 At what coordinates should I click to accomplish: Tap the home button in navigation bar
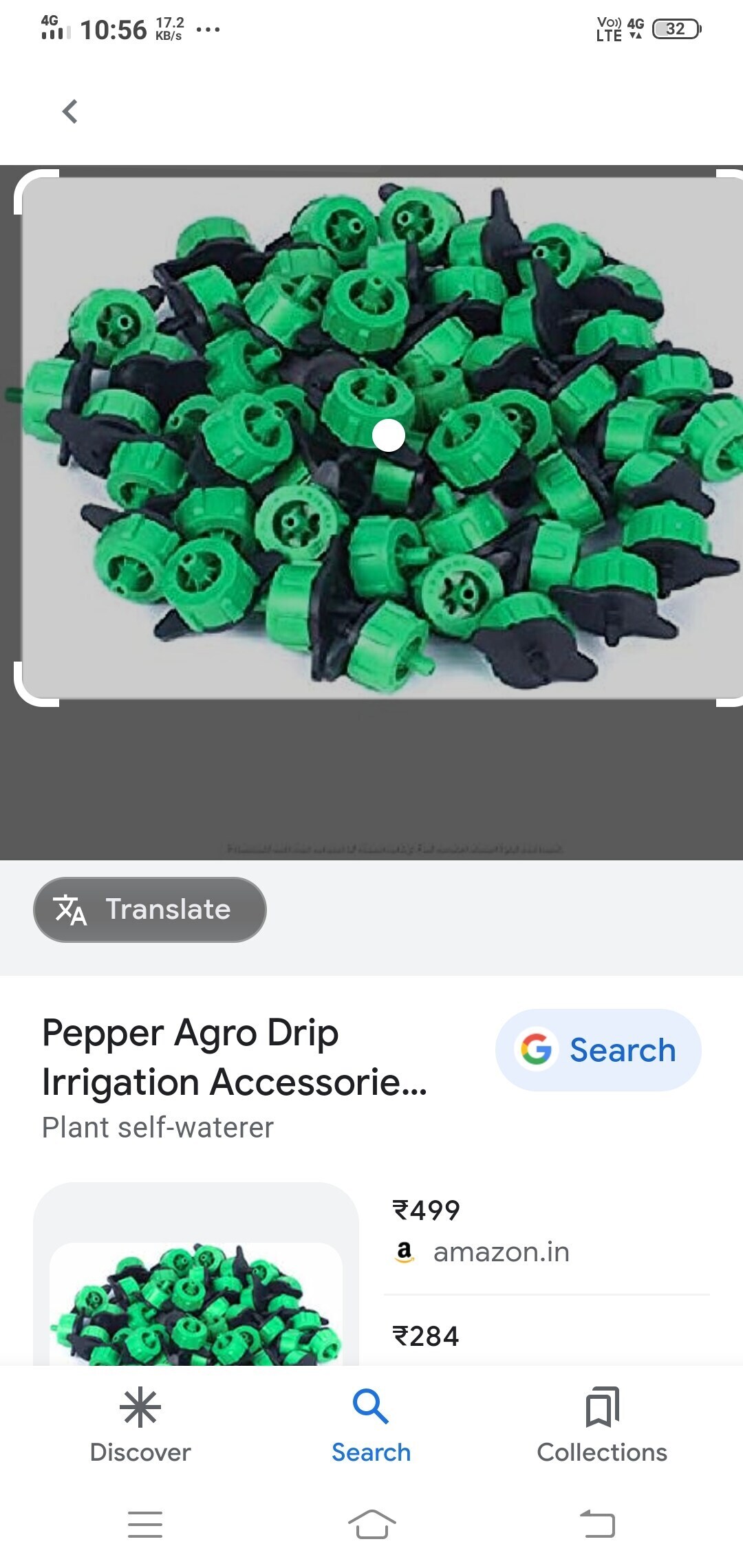coord(371,1523)
